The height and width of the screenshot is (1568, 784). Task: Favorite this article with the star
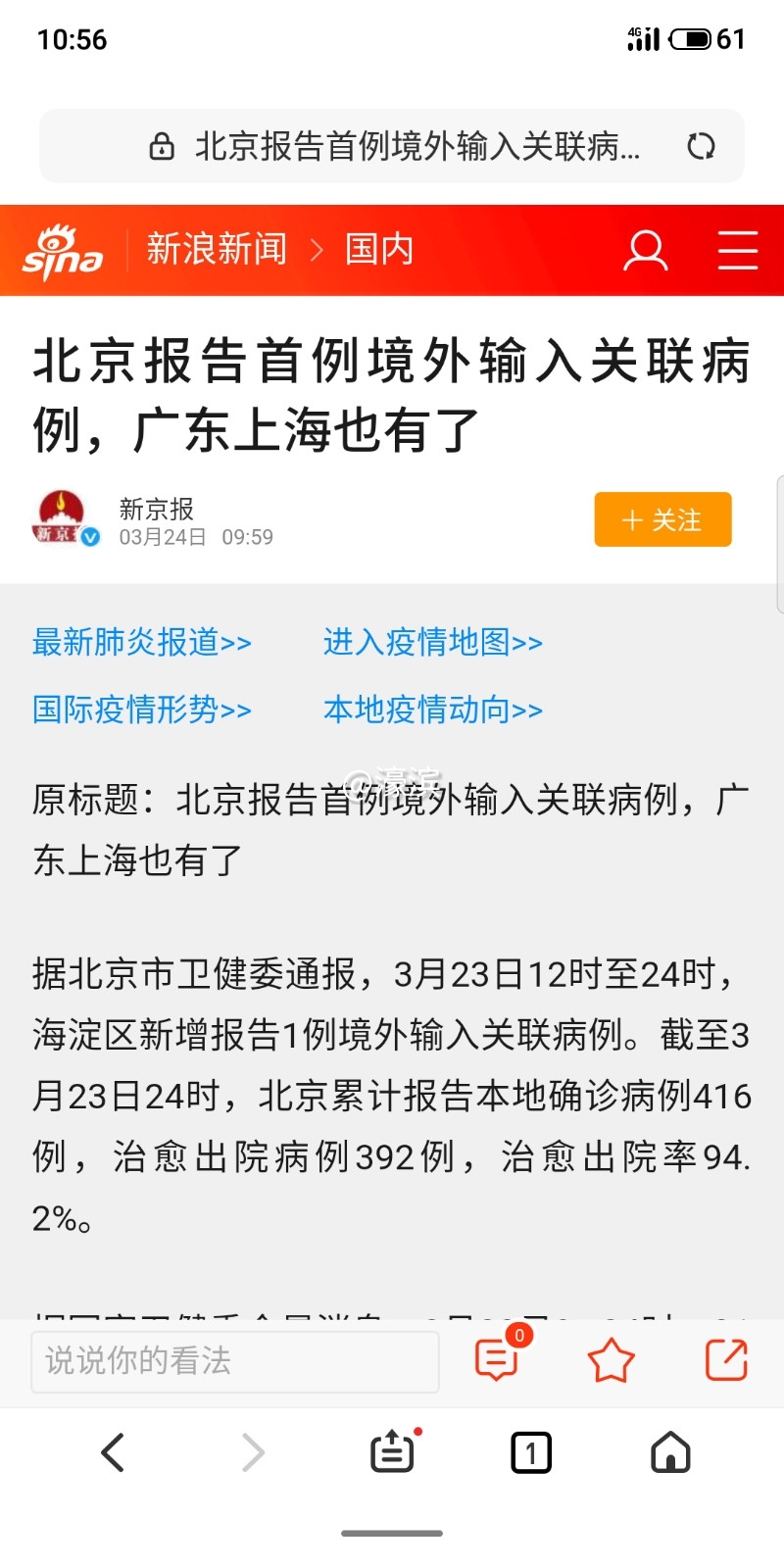point(611,1361)
